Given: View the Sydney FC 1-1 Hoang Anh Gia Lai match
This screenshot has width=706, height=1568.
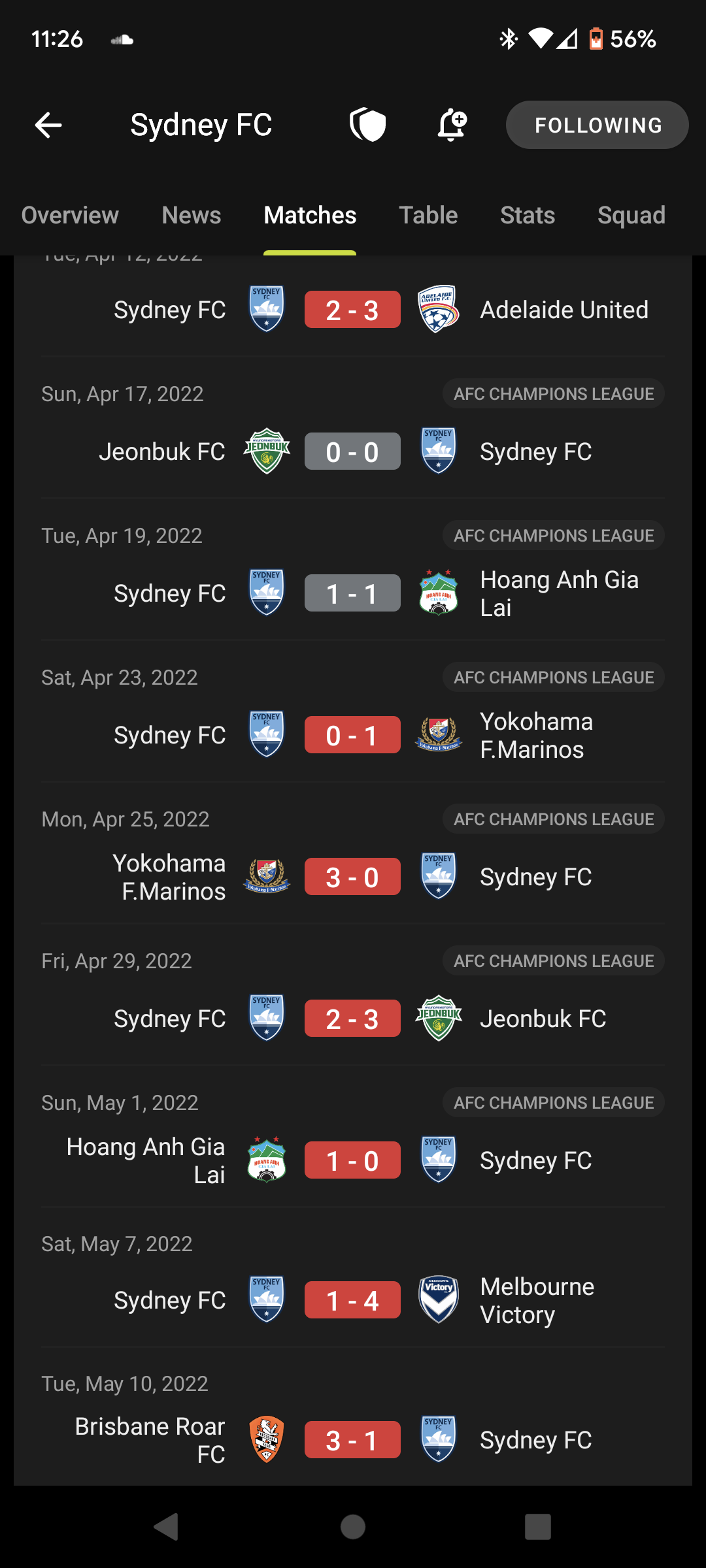Looking at the screenshot, I should point(353,570).
